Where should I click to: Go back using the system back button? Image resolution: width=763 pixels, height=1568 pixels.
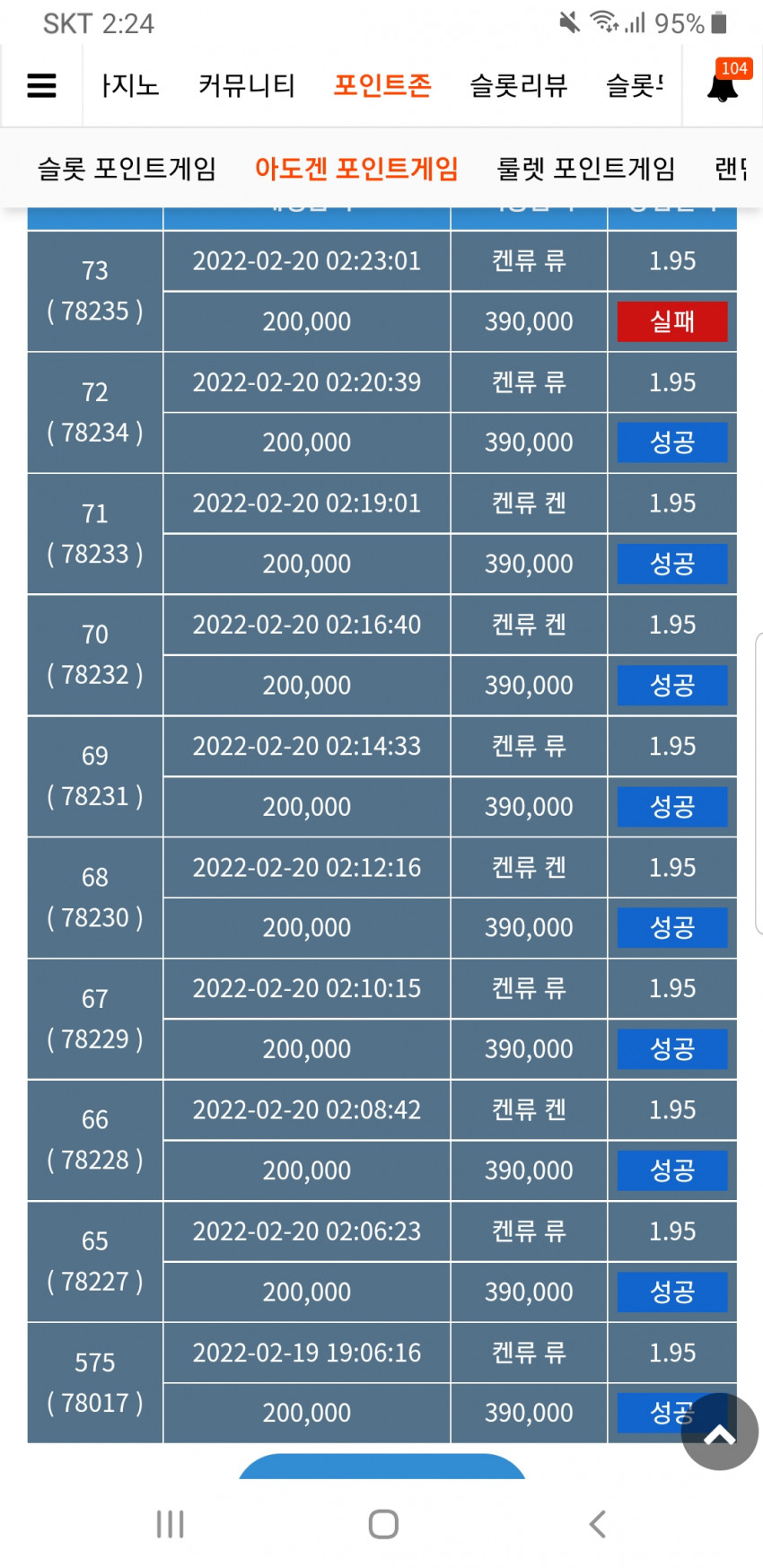pyautogui.click(x=598, y=1524)
